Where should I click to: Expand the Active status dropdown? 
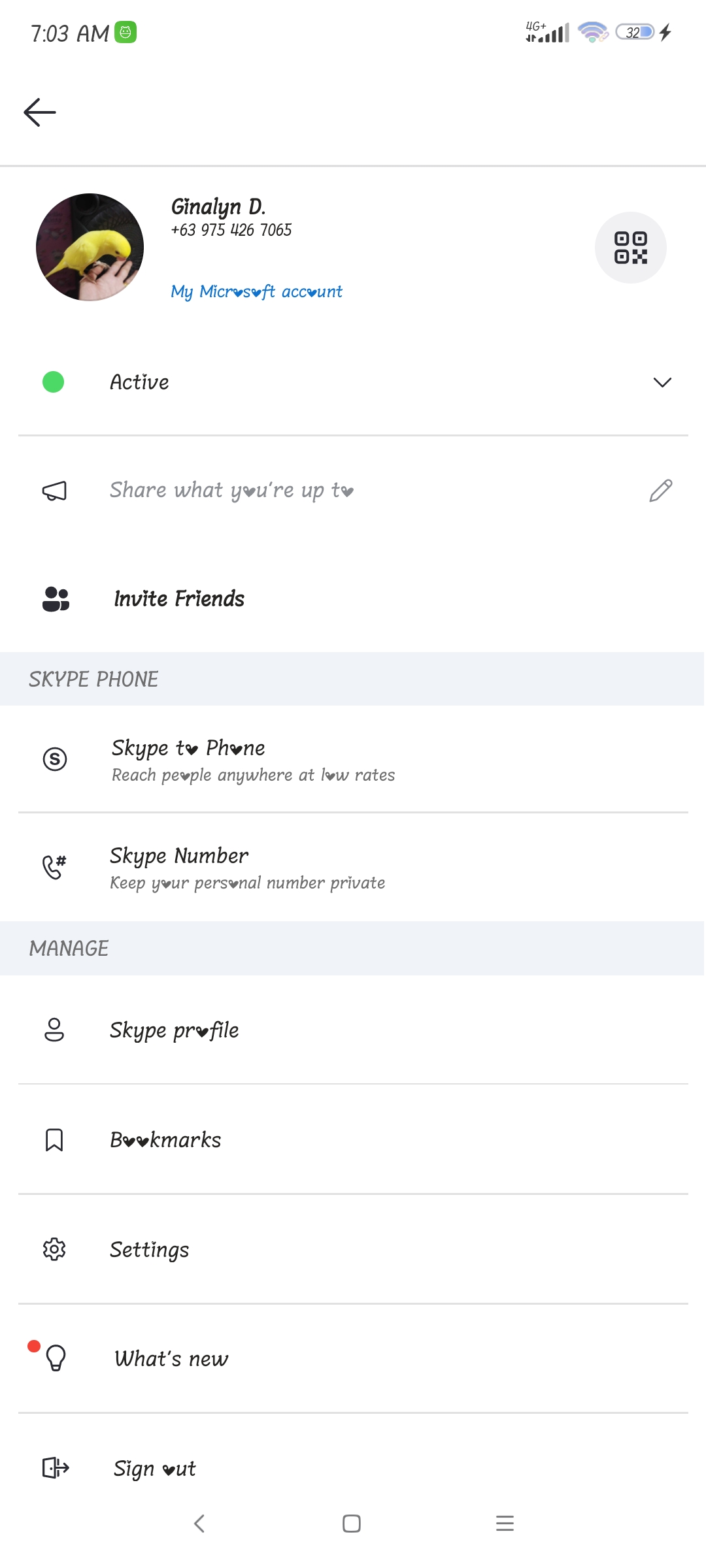(353, 382)
